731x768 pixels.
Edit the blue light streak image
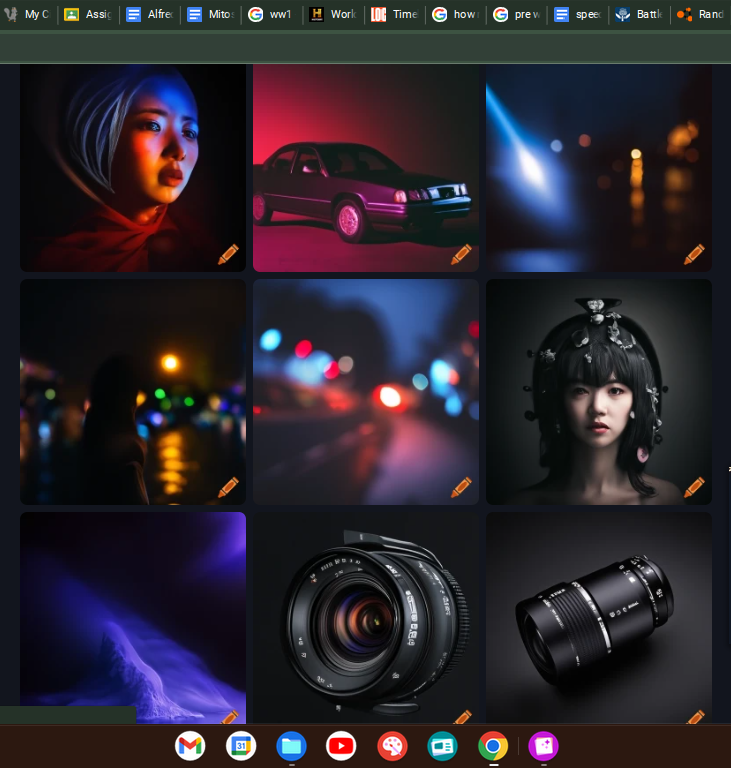tap(694, 254)
